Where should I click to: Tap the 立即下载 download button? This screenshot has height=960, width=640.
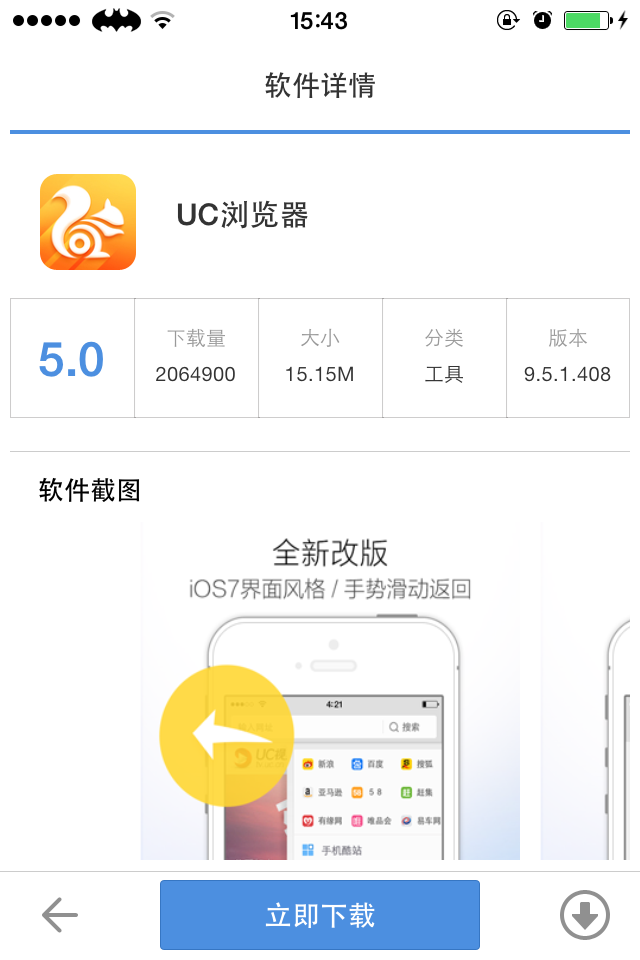(x=319, y=915)
